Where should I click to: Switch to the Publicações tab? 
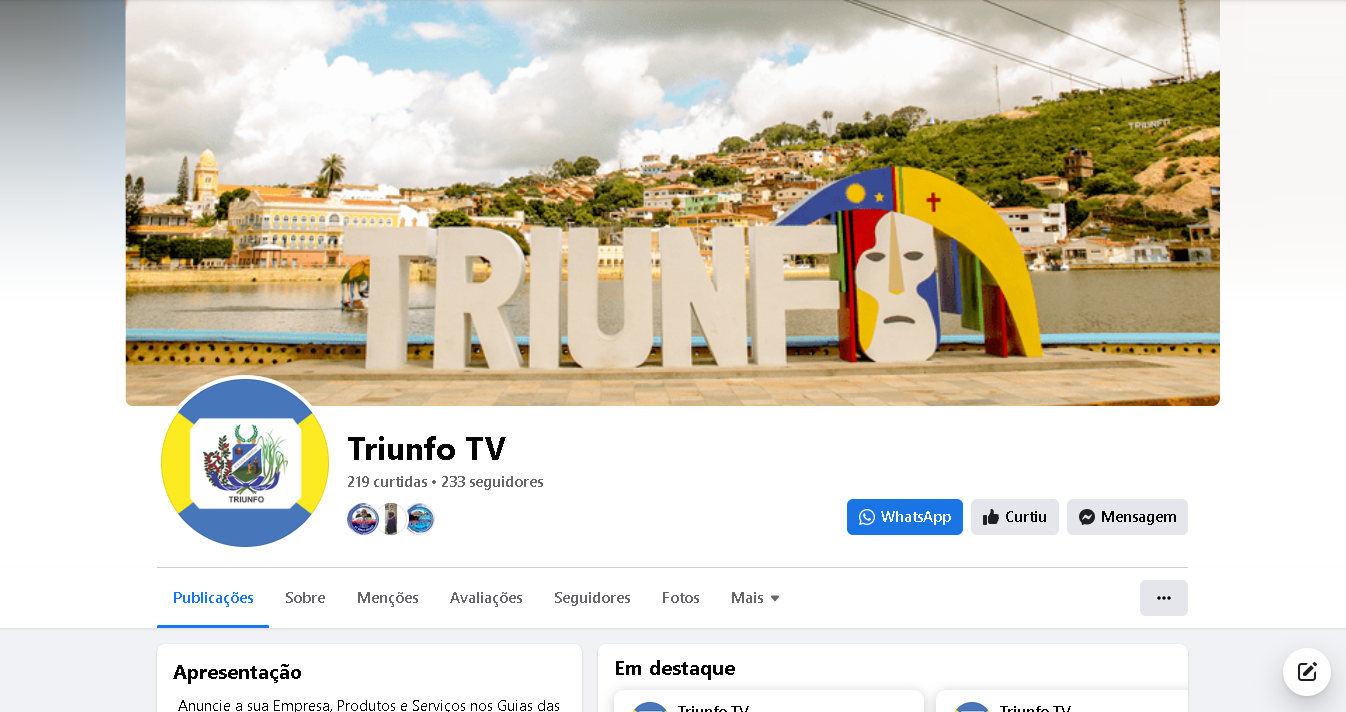click(x=213, y=598)
